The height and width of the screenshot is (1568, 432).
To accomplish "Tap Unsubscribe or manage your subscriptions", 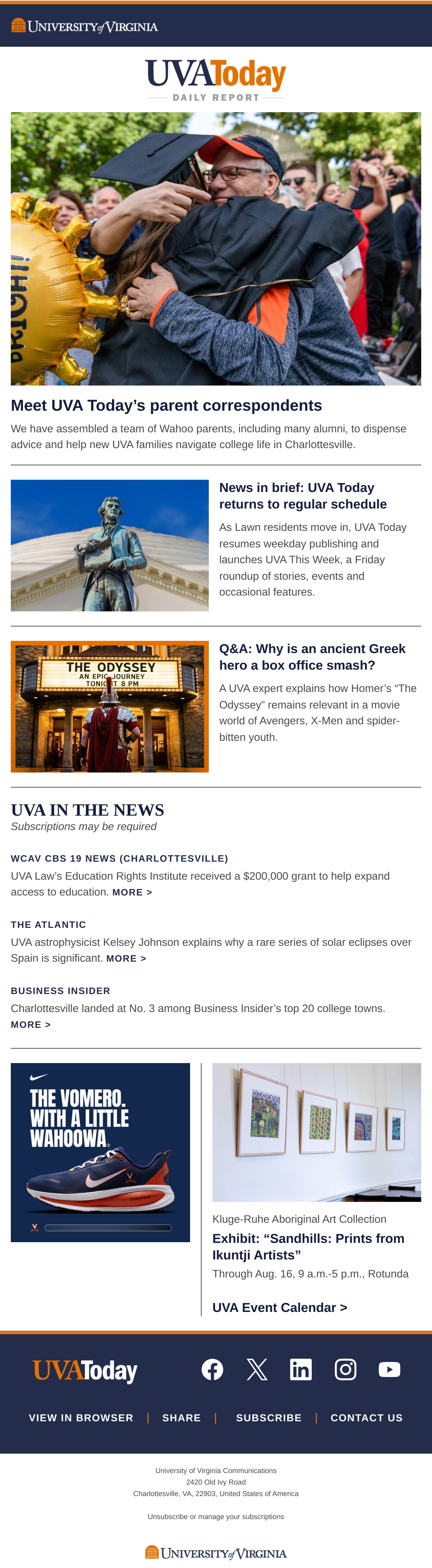I will [x=216, y=1517].
